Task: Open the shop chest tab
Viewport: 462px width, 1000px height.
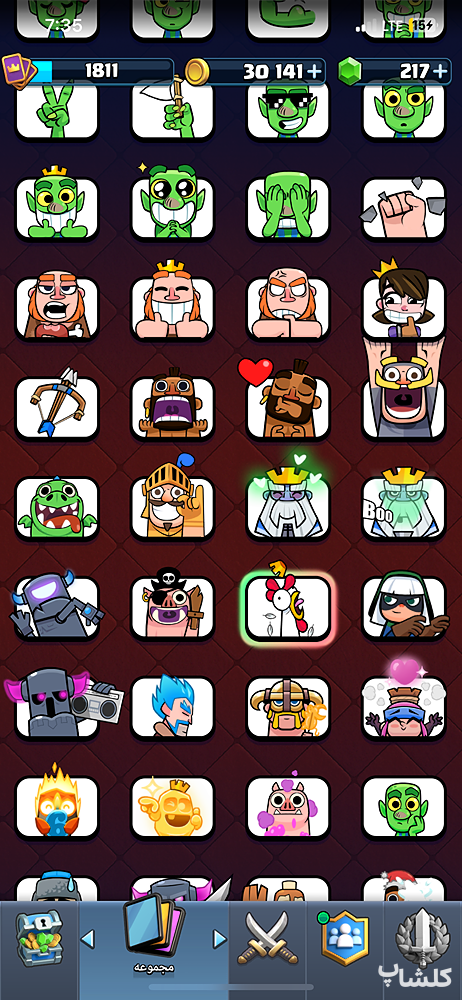Action: [38, 938]
